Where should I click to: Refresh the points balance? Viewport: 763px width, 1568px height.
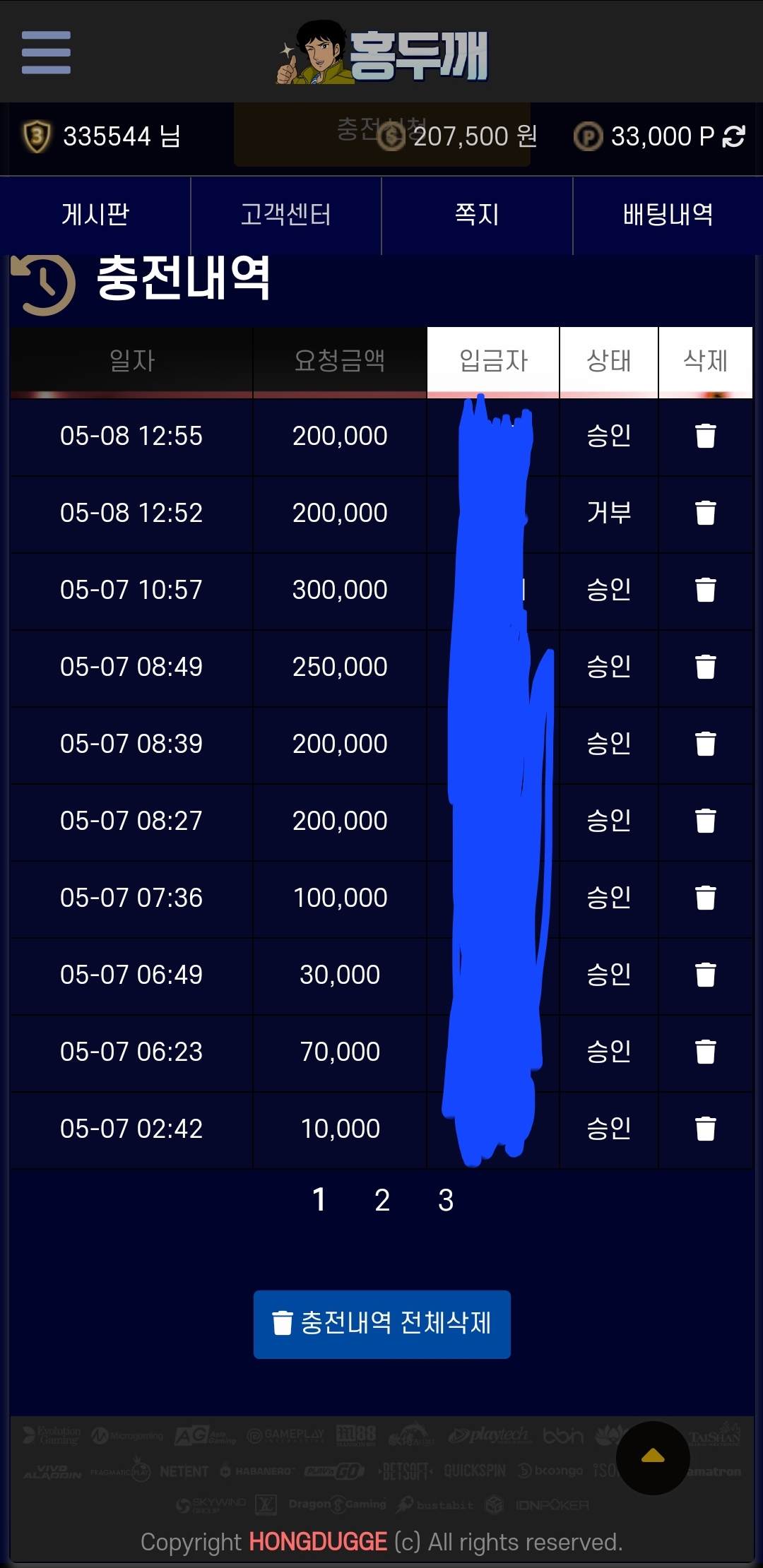click(734, 136)
